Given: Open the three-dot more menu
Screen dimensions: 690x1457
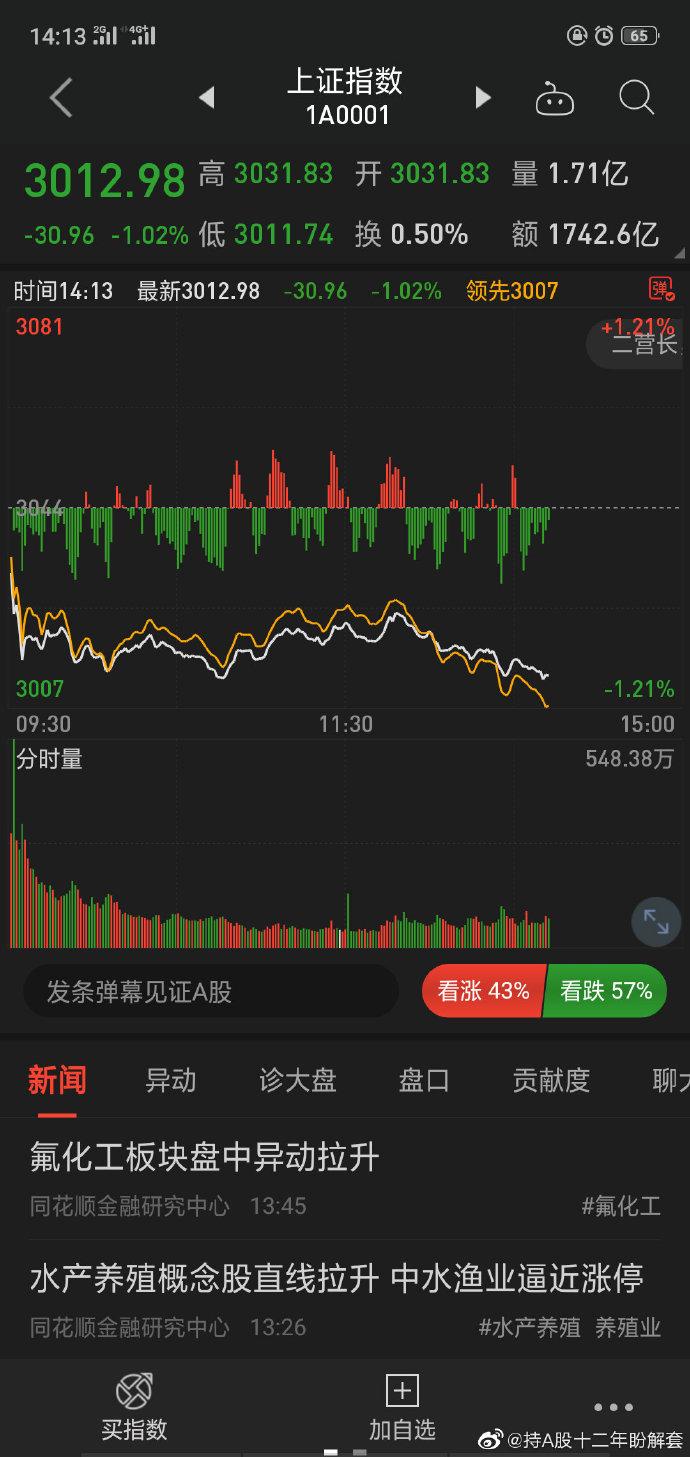Looking at the screenshot, I should pyautogui.click(x=613, y=1407).
